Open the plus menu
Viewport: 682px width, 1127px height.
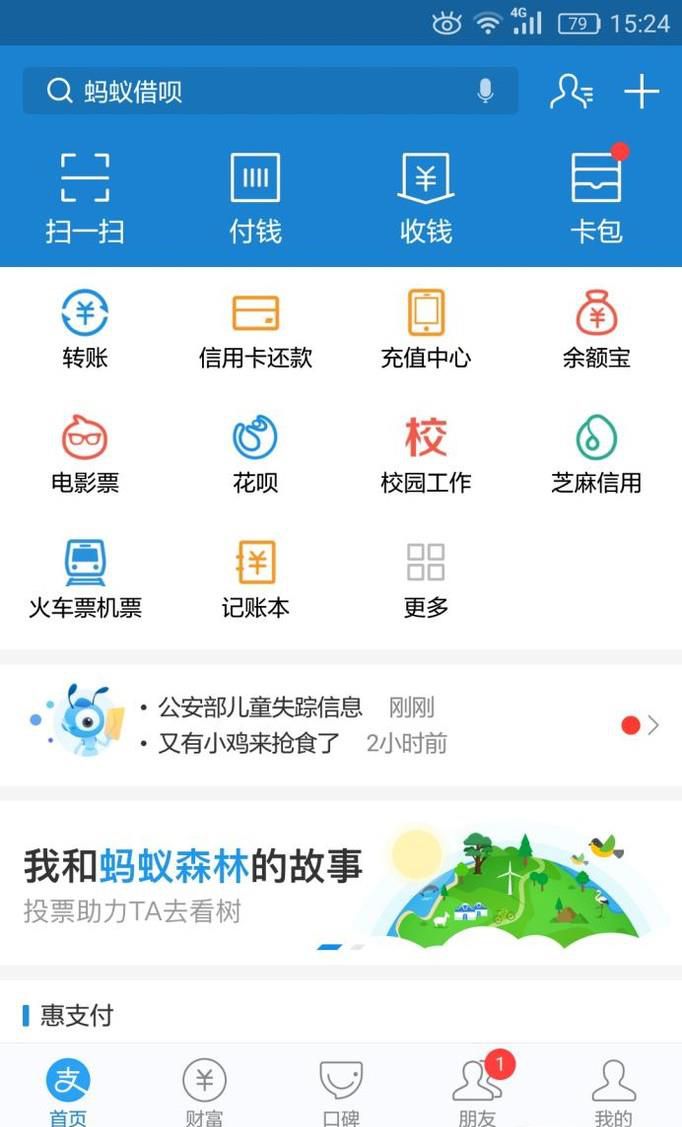pyautogui.click(x=641, y=92)
